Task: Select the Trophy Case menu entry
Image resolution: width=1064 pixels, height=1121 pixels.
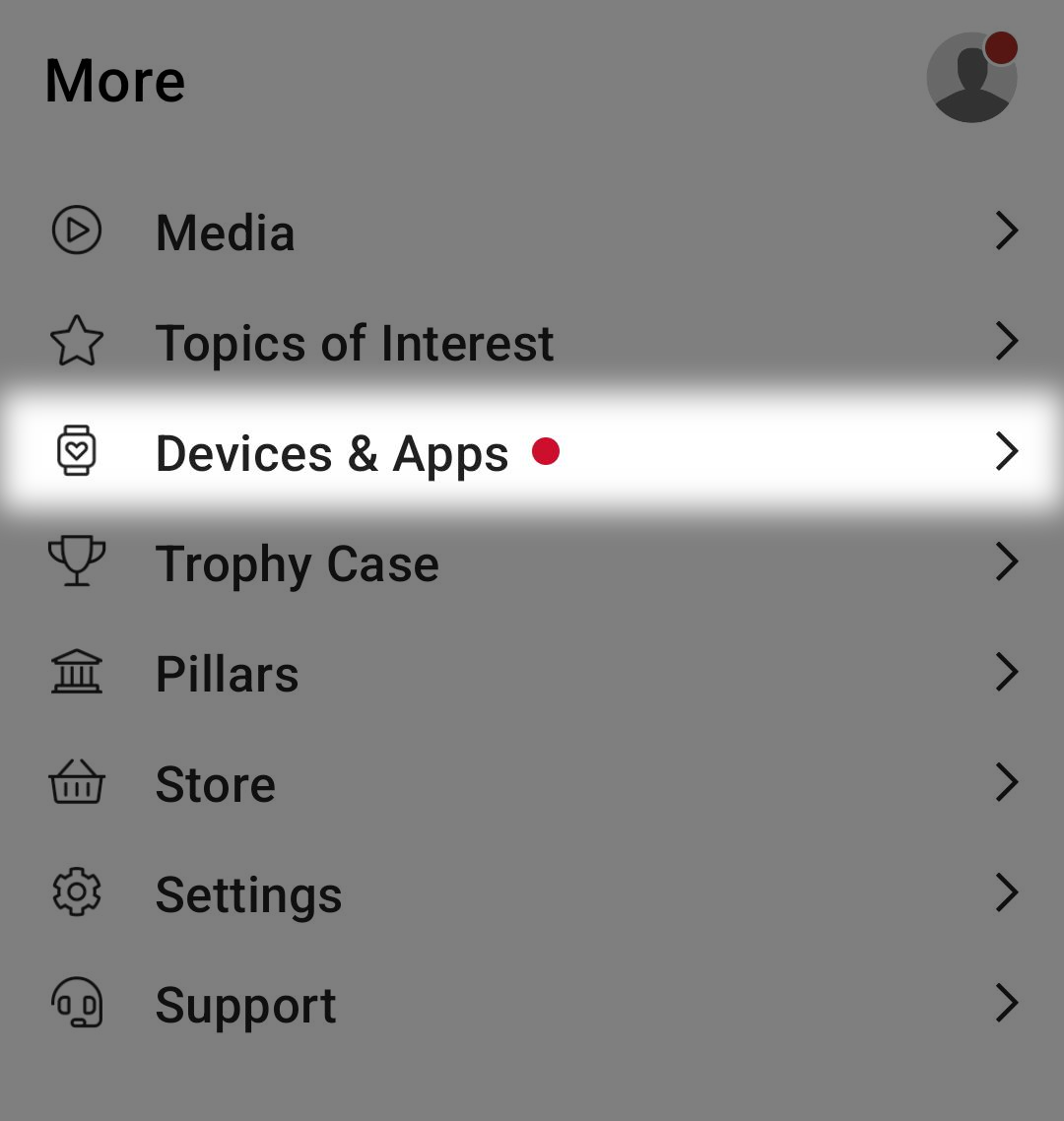Action: point(297,562)
